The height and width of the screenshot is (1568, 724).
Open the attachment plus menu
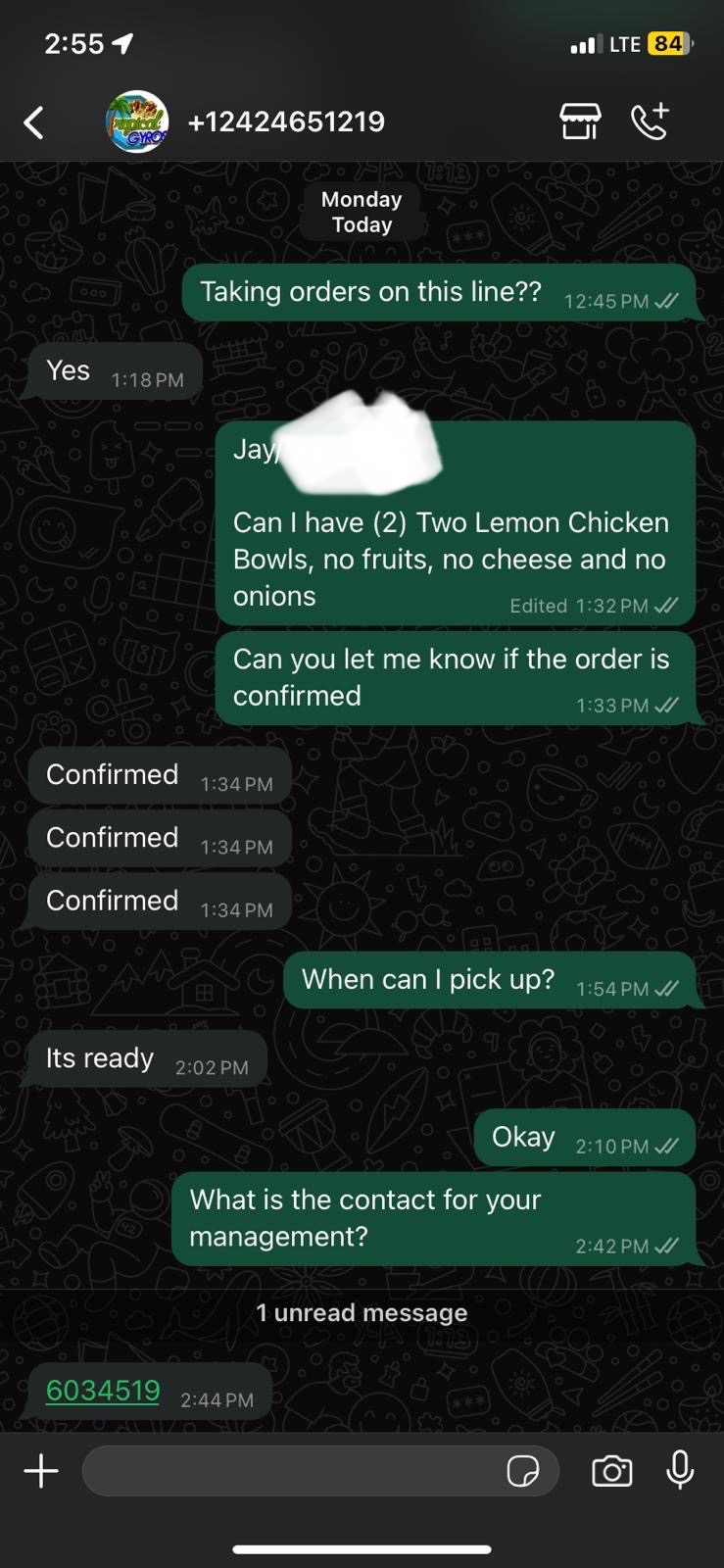click(41, 1471)
